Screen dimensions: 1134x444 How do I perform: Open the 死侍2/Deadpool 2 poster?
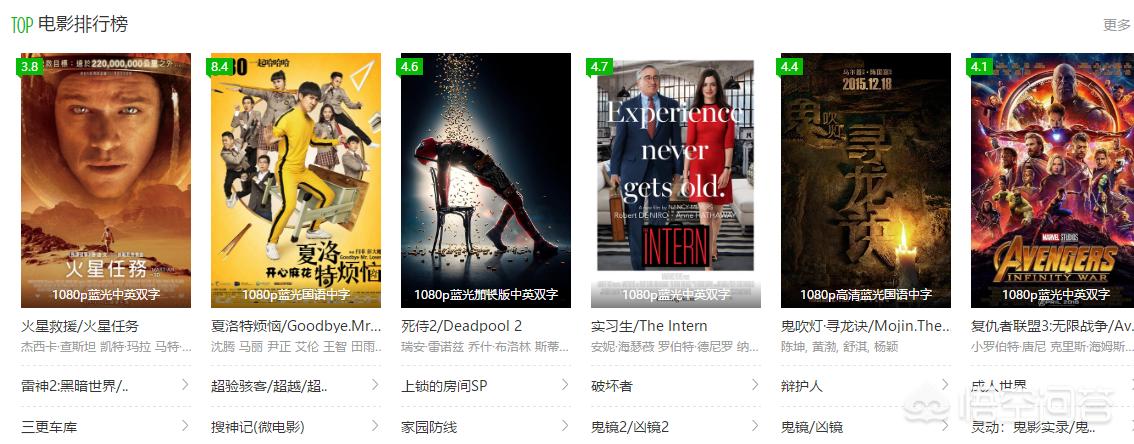point(485,180)
